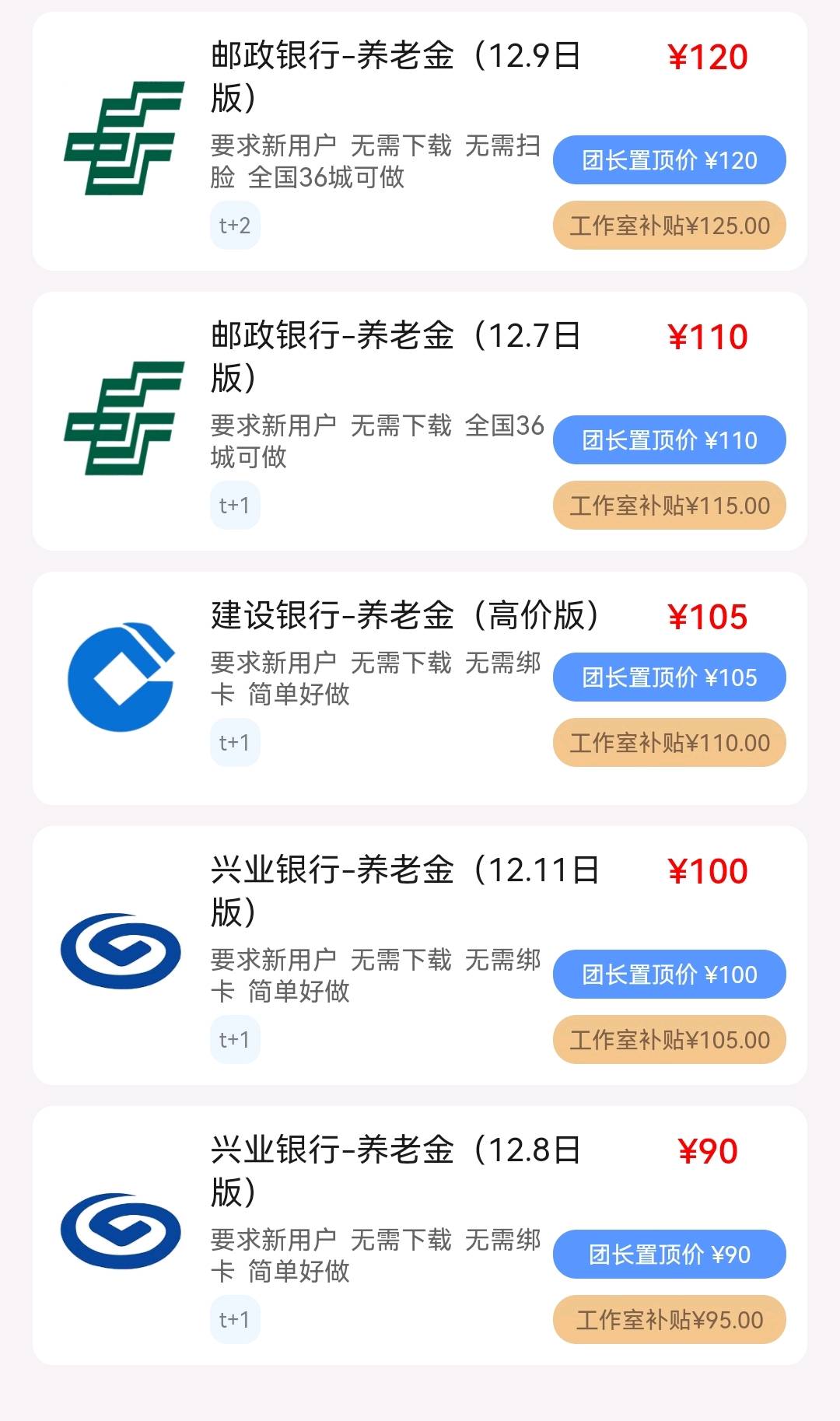Viewport: 840px width, 1421px height.
Task: Open 建设银行-养老金（高价版）card
Action: click(x=420, y=688)
